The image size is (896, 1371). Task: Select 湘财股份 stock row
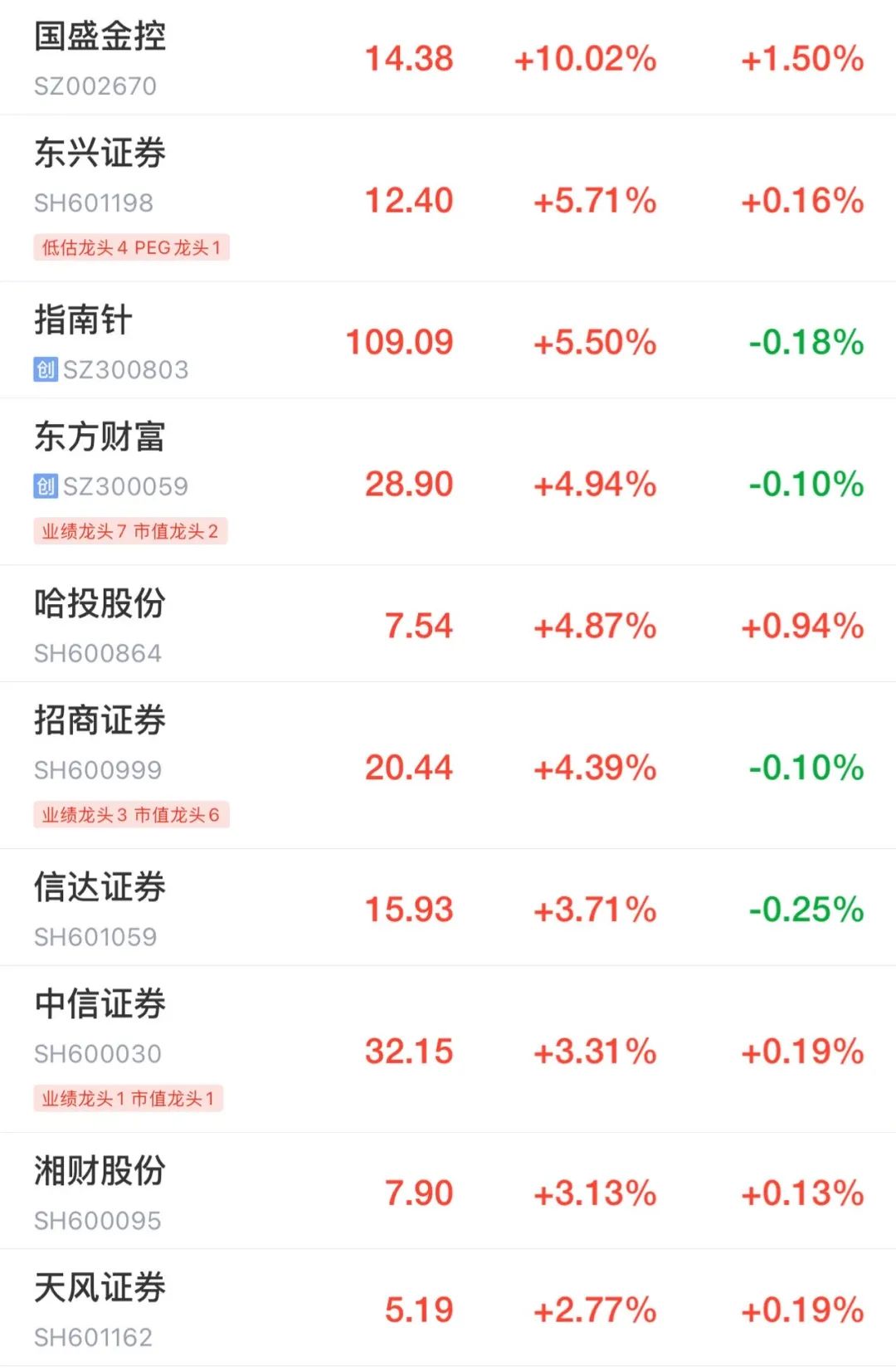(x=100, y=1172)
